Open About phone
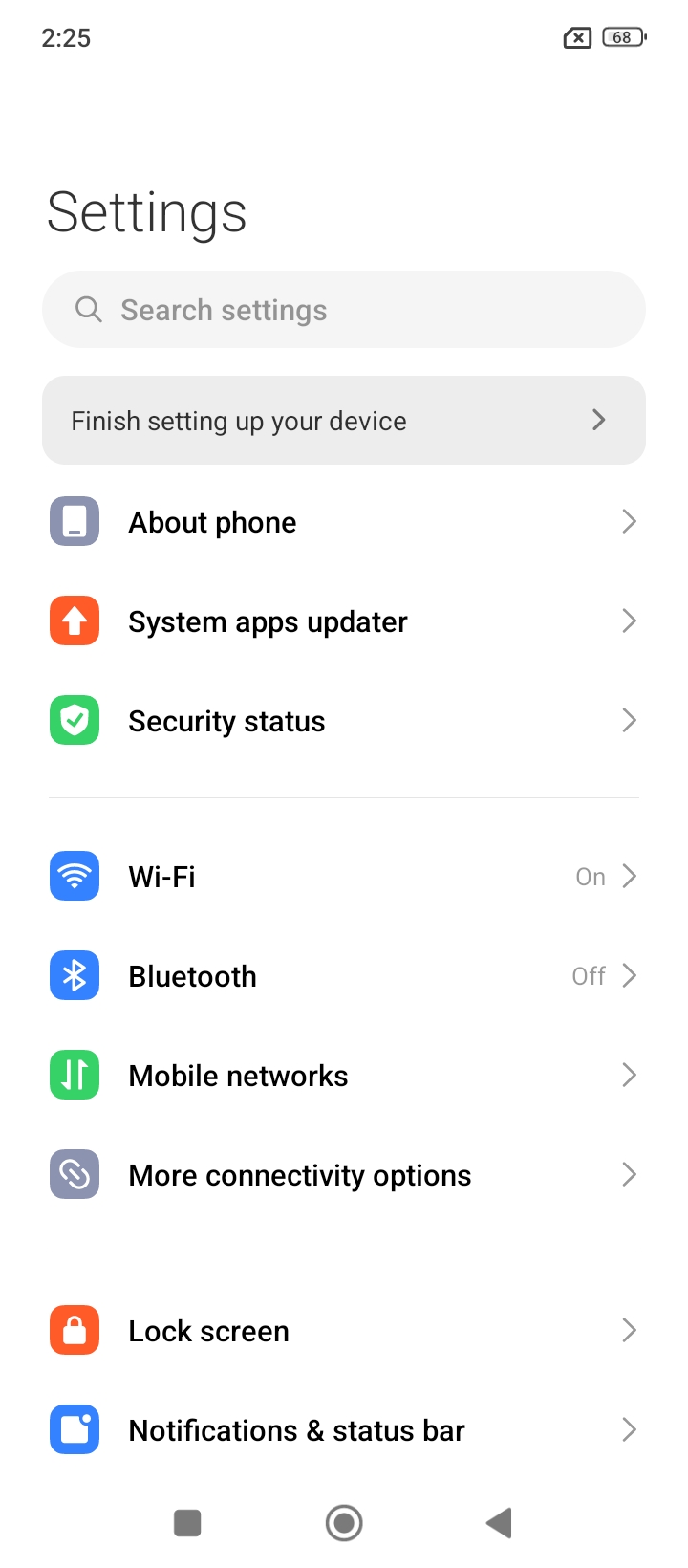Image resolution: width=688 pixels, height=1568 pixels. [344, 522]
